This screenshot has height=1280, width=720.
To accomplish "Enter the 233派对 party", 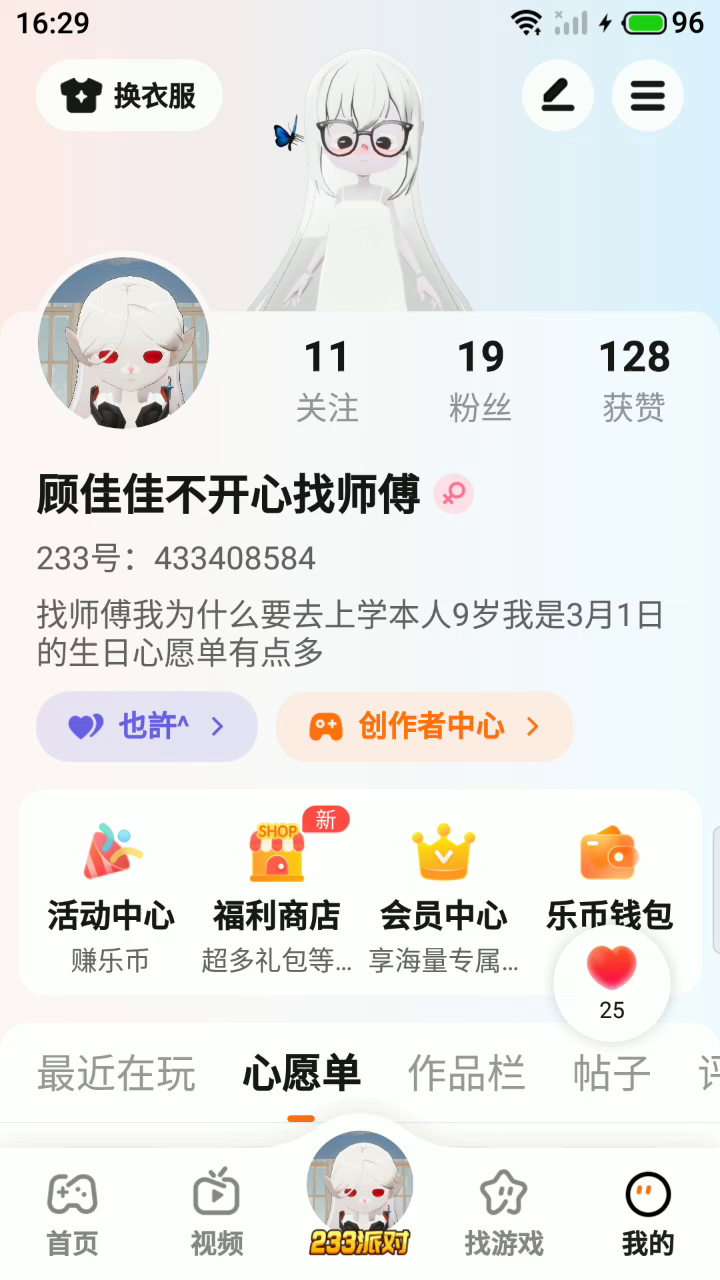I will 360,1200.
